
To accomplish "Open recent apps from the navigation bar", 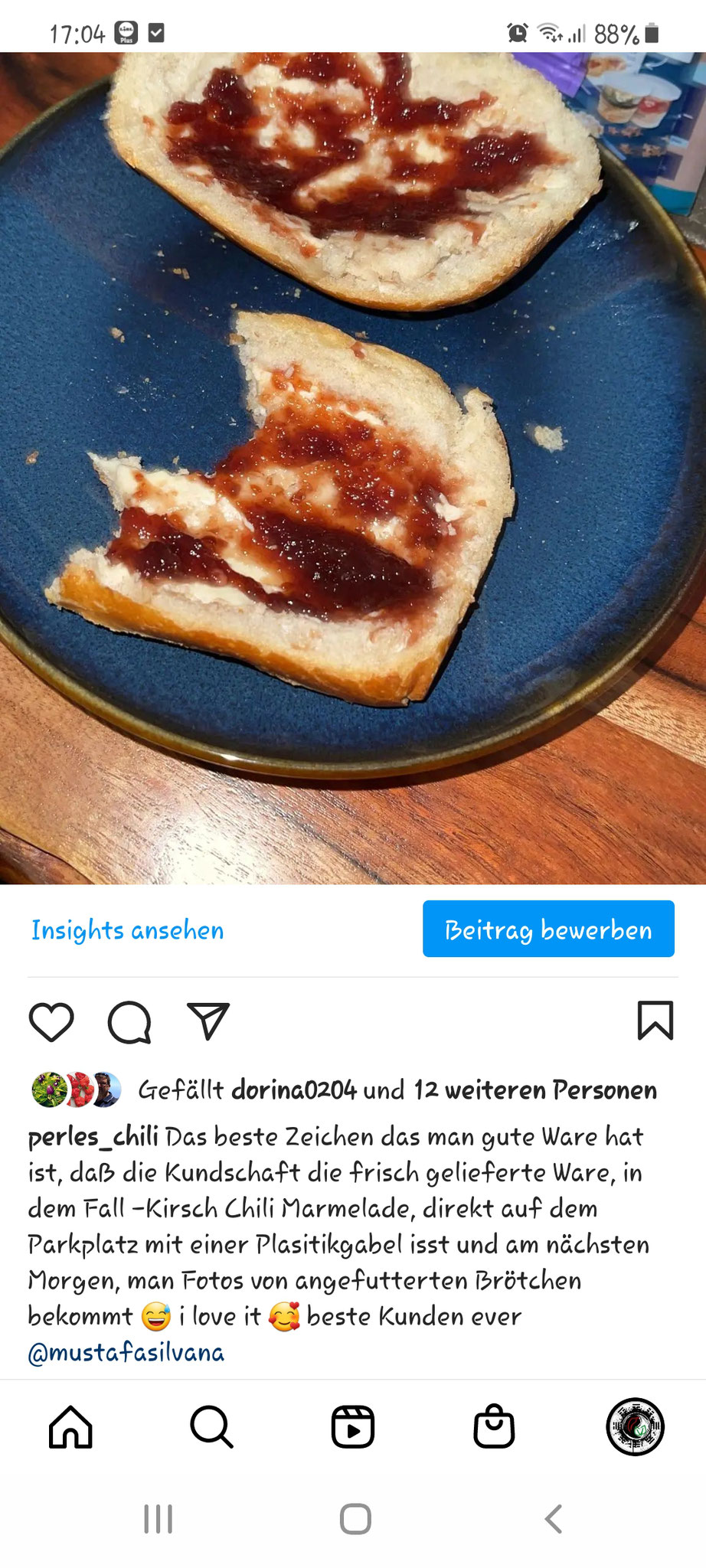I will point(159,1519).
